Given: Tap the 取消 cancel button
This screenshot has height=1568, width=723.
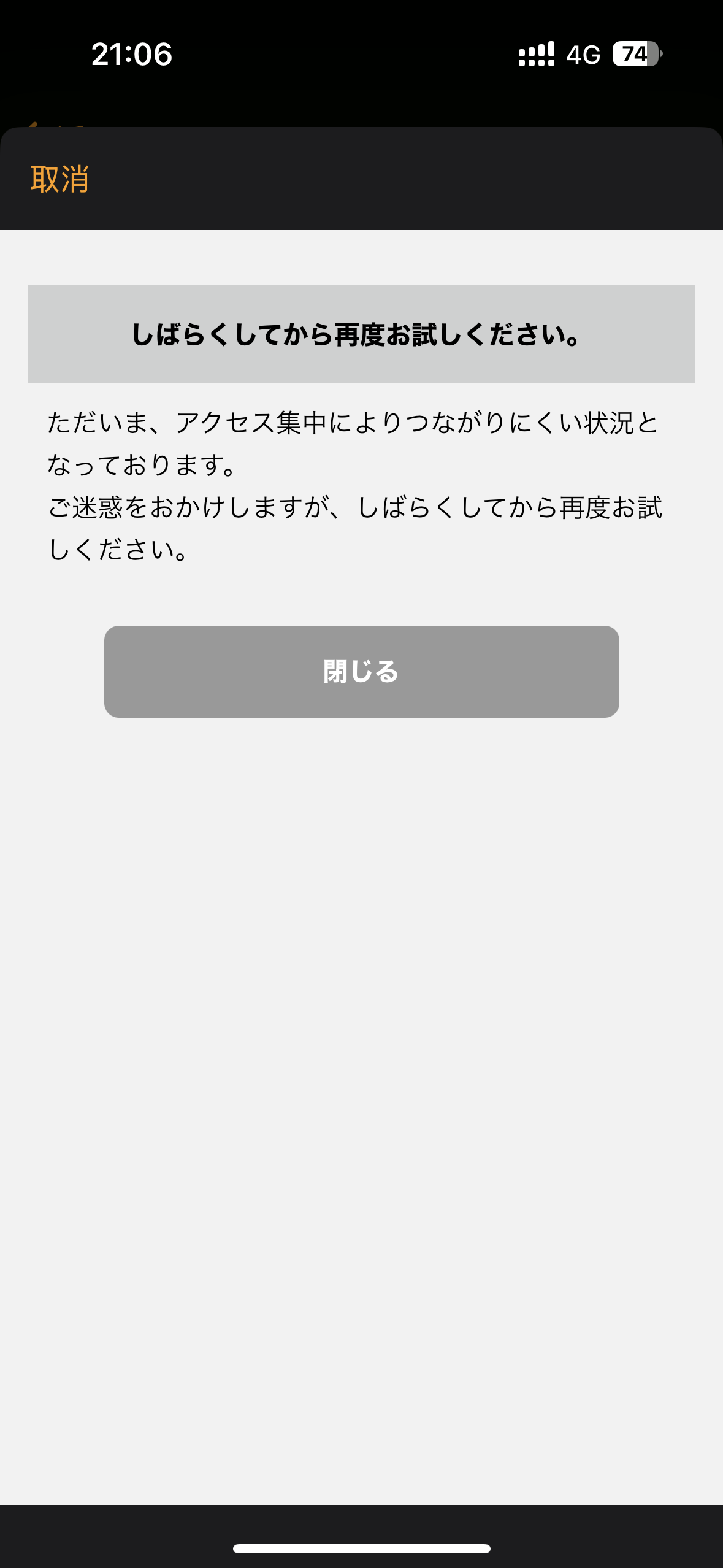Looking at the screenshot, I should pos(59,179).
